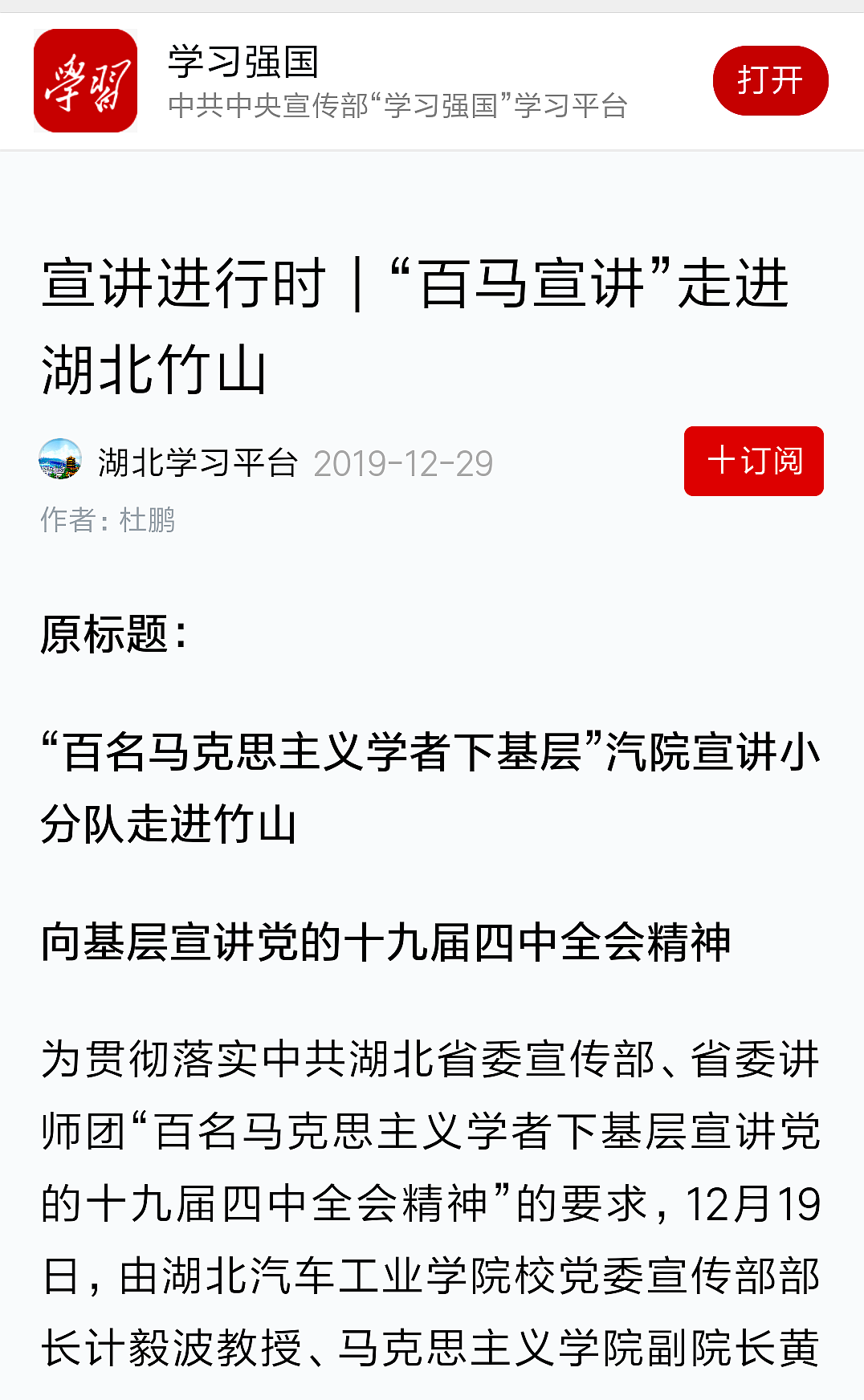Open the 湖北学习平台 publisher profile

pos(197,462)
